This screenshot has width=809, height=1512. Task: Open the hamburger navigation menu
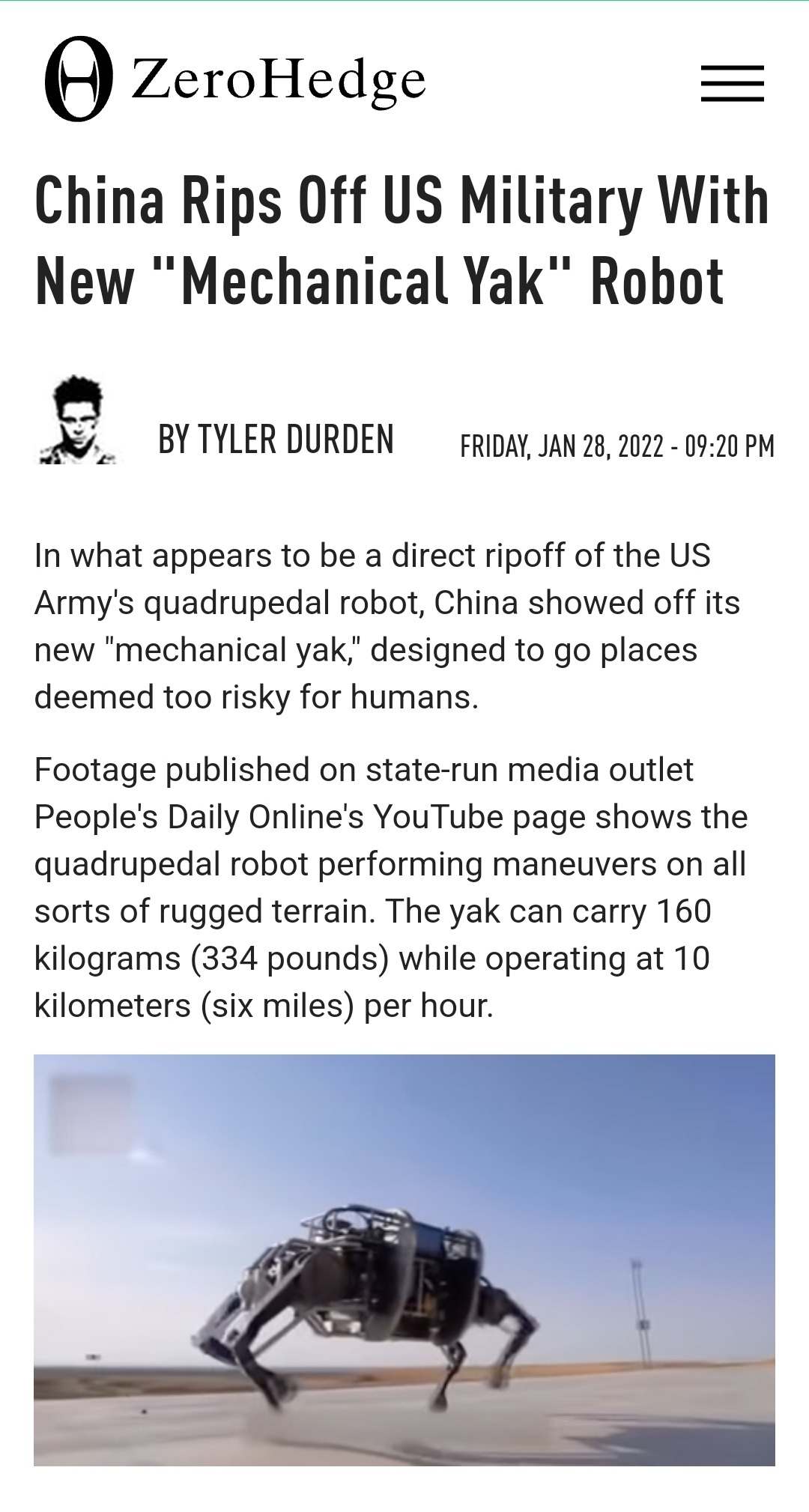tap(732, 83)
